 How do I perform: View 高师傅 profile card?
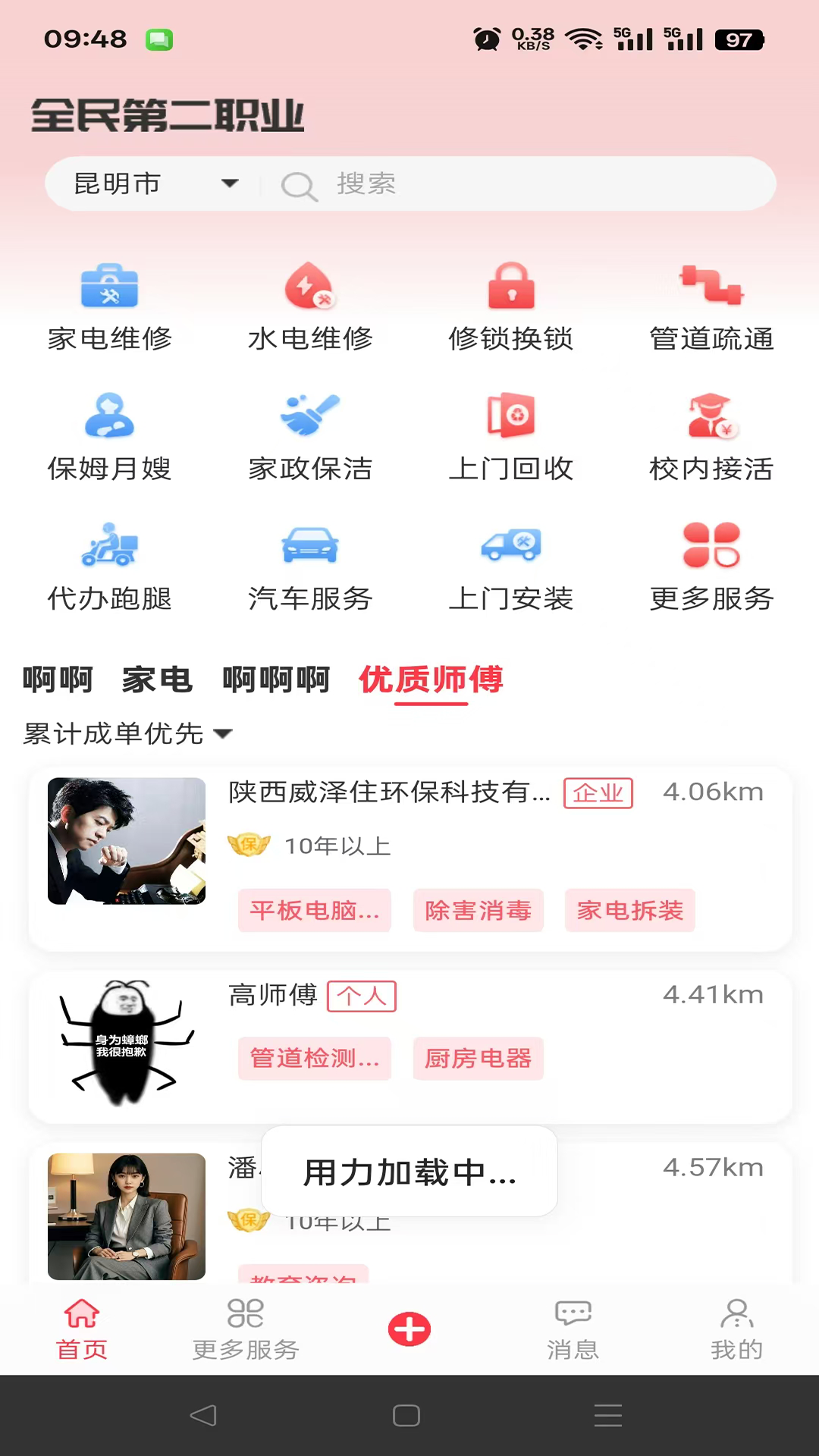coord(409,1045)
